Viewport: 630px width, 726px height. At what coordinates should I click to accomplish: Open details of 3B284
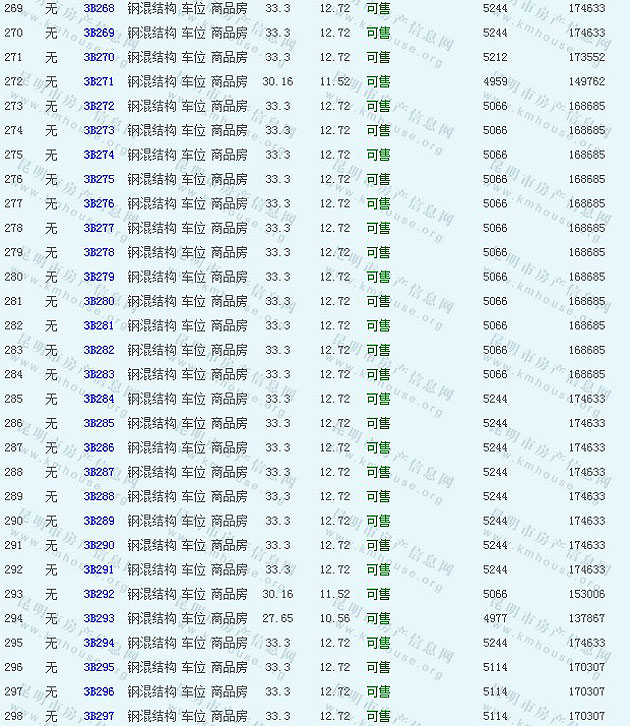pos(98,399)
